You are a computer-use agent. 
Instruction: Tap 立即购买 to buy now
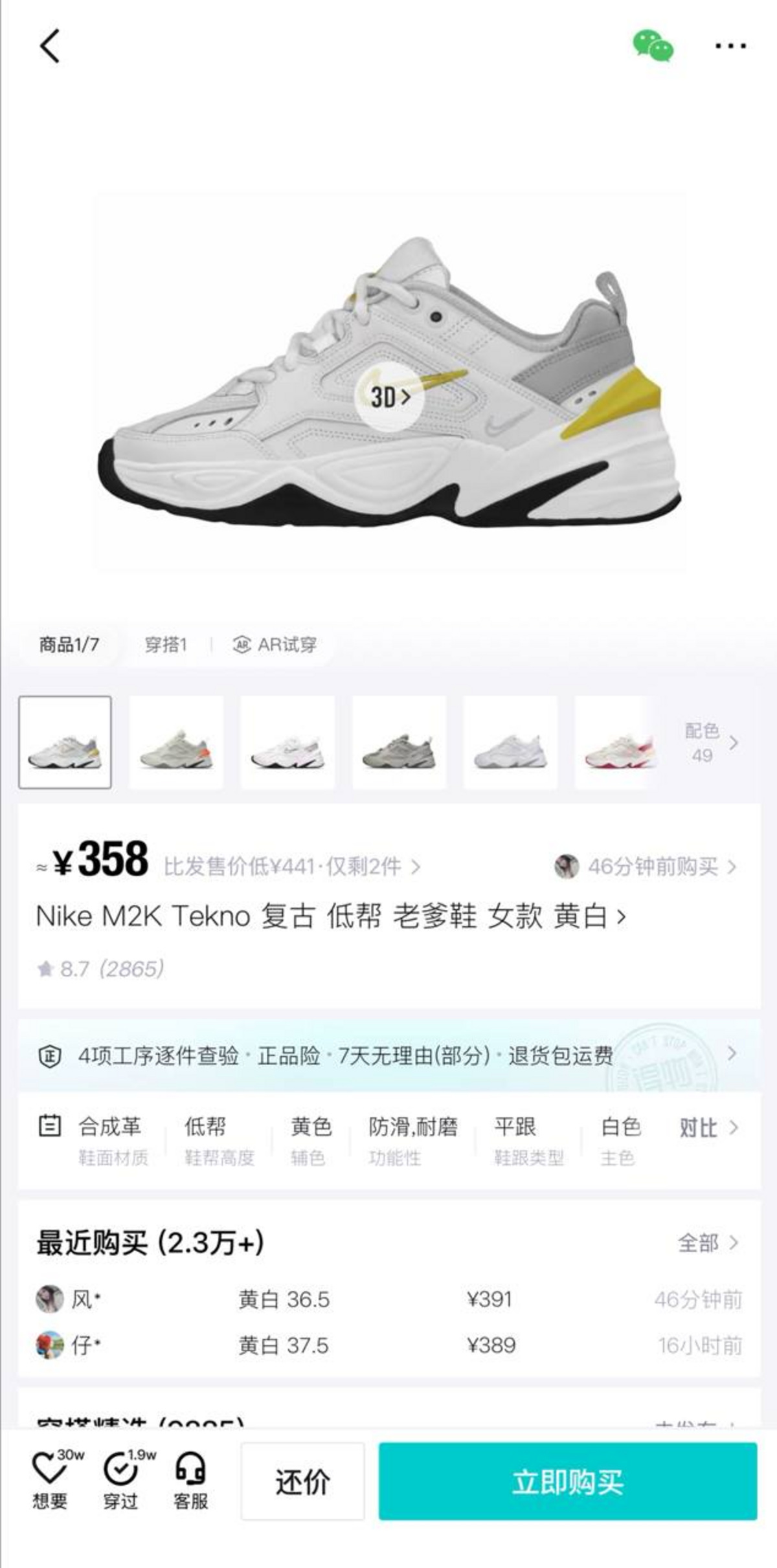pos(568,1481)
